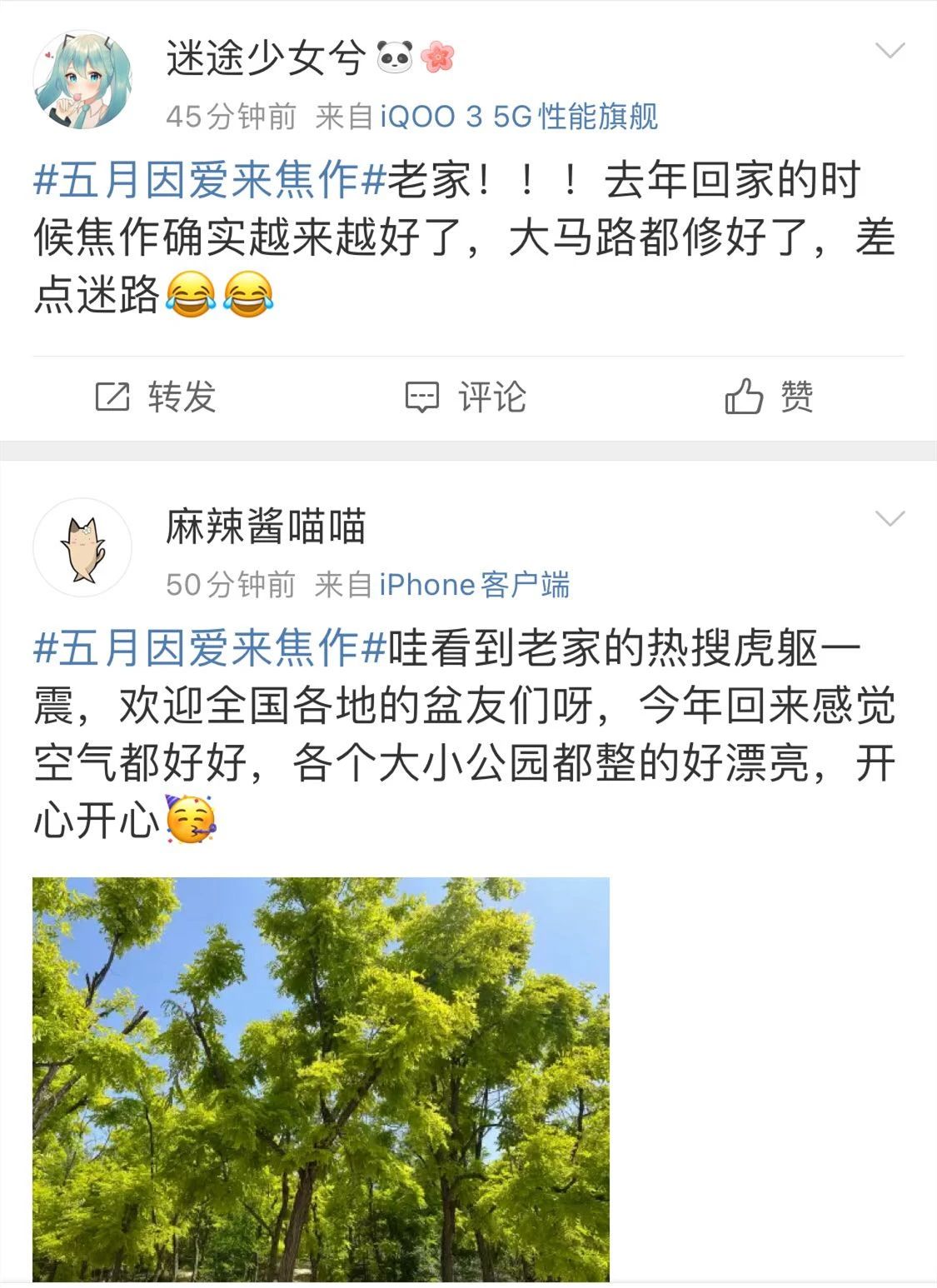The height and width of the screenshot is (1288, 937).
Task: Open #五月因爱来焦作# hashtag in 麻辣酱喵喵's post
Action: [x=209, y=649]
